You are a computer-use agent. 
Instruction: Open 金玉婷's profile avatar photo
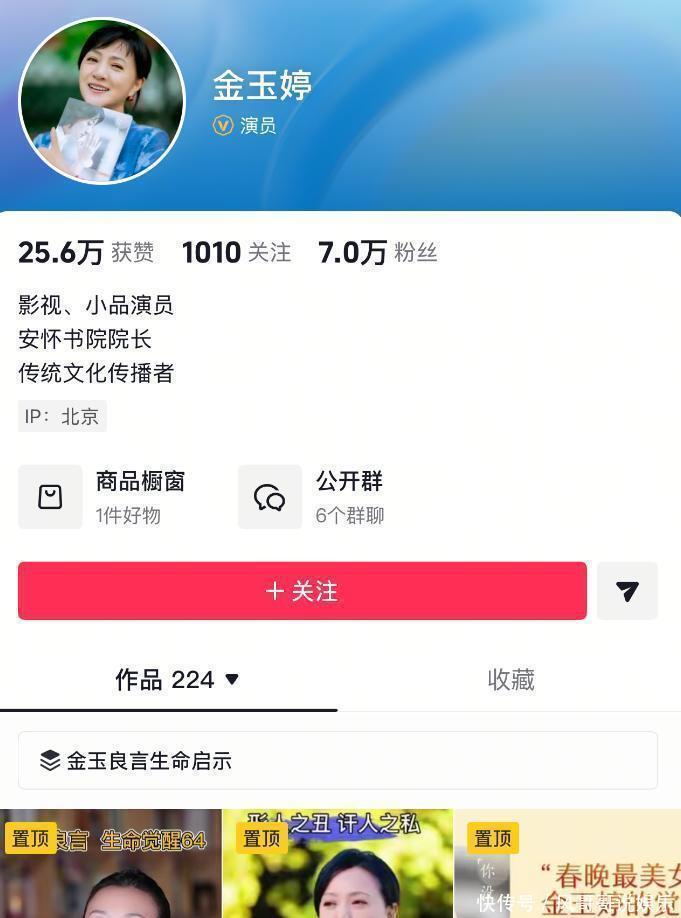pos(103,100)
